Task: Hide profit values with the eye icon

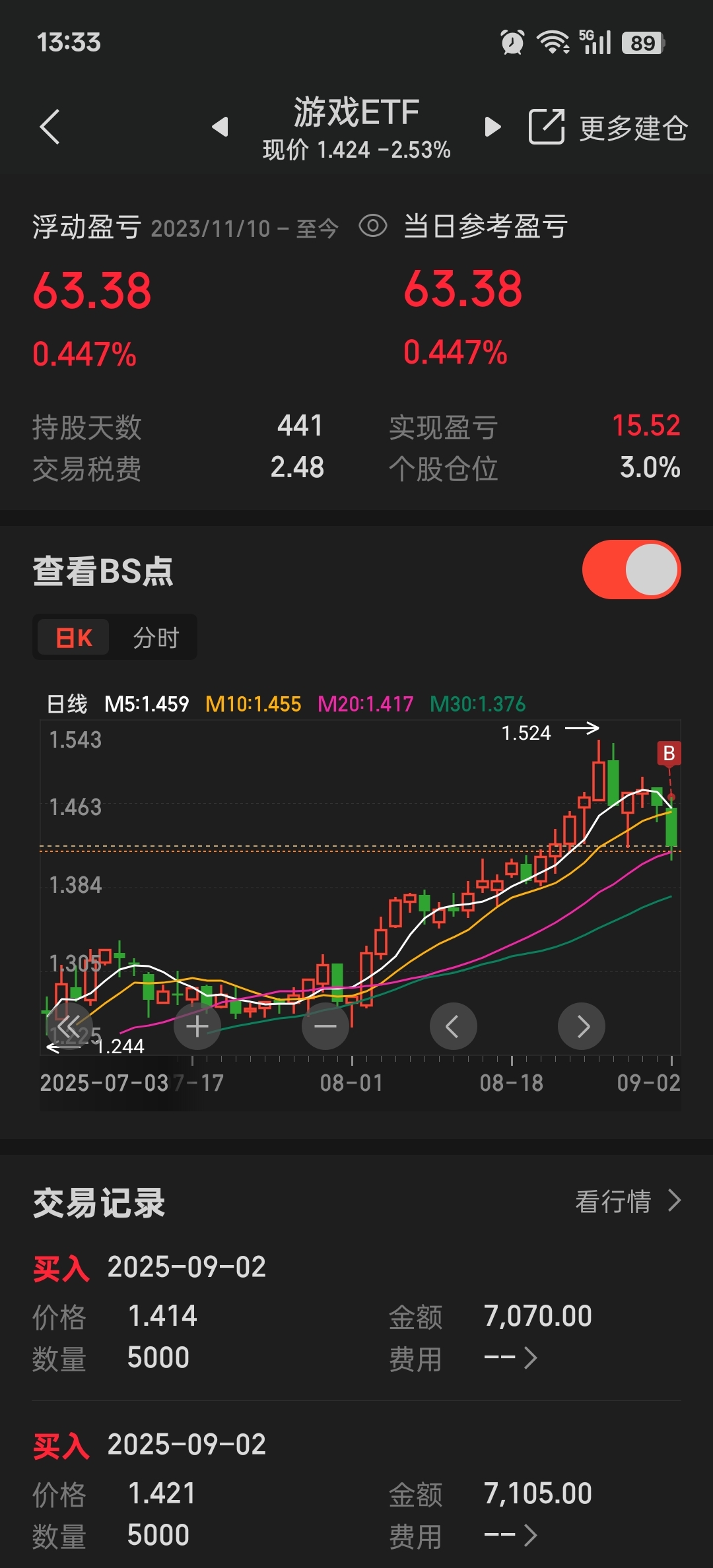Action: pyautogui.click(x=373, y=226)
